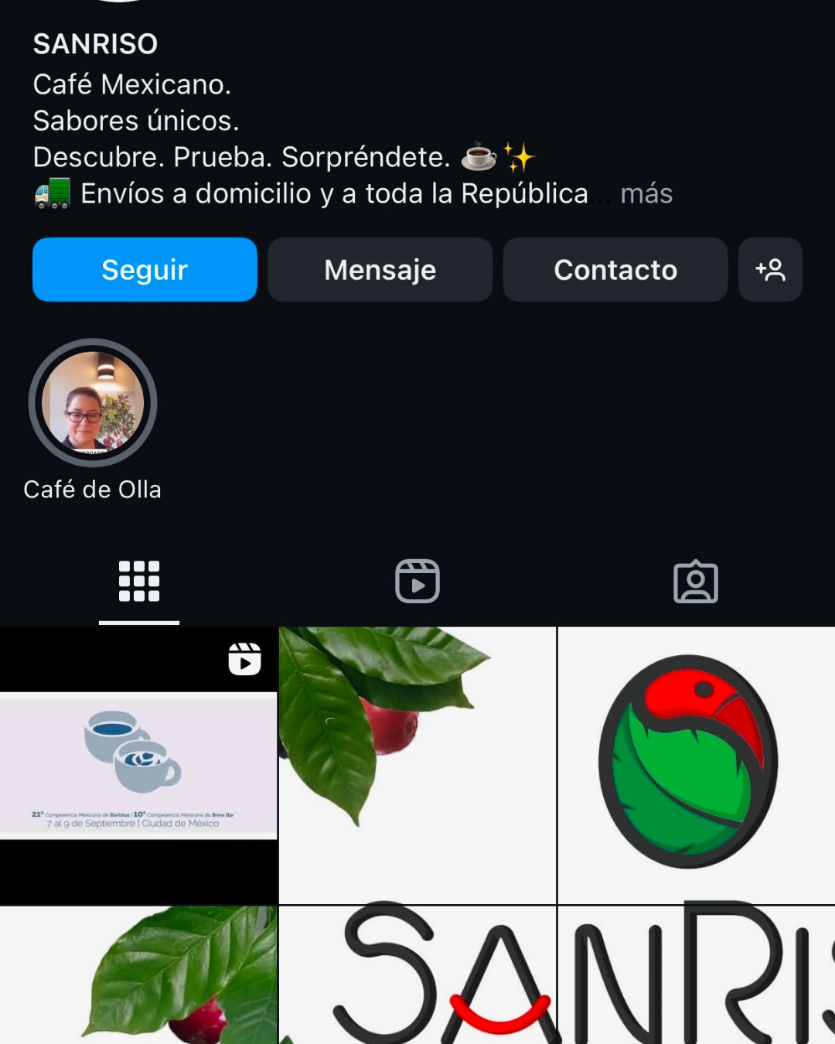Viewport: 835px width, 1044px height.
Task: Switch to the Reels tab
Action: [417, 581]
